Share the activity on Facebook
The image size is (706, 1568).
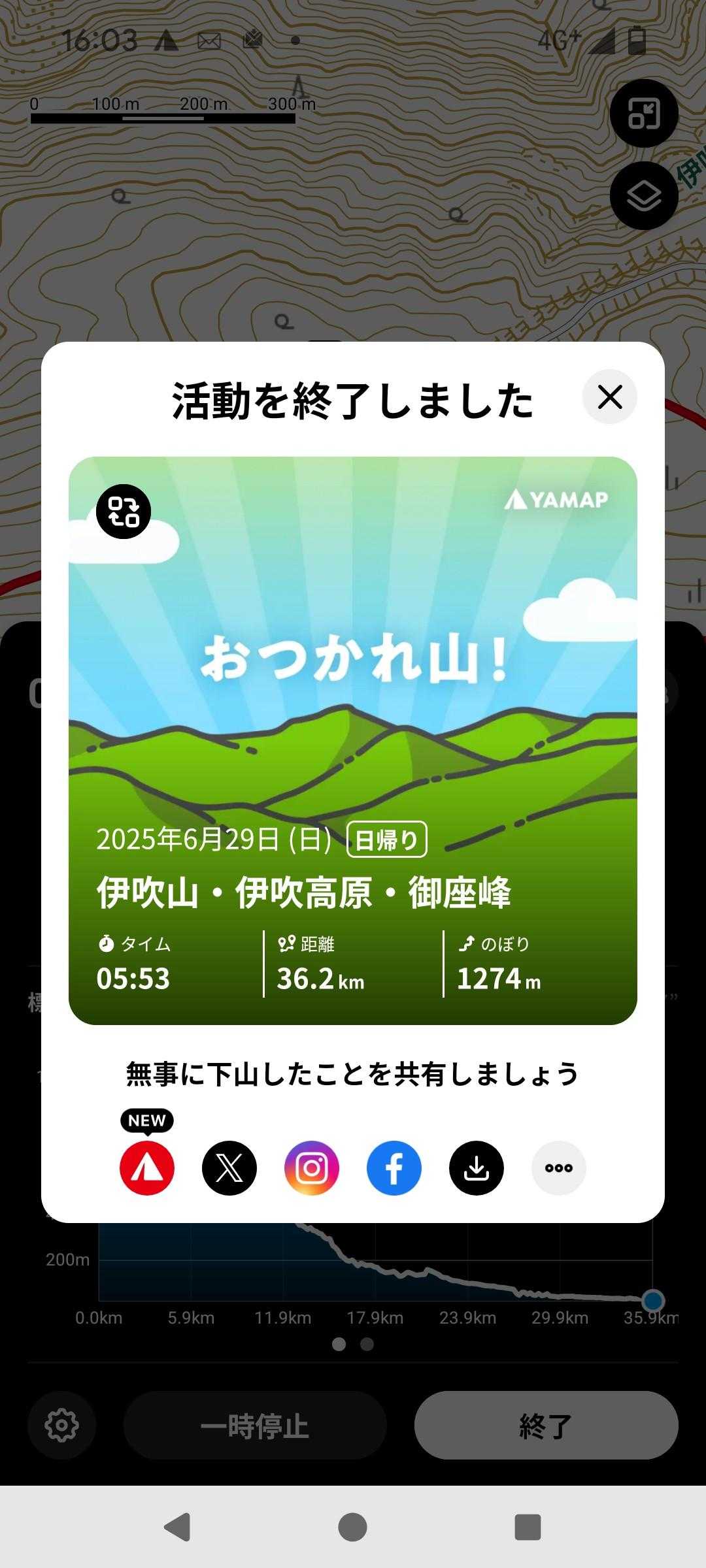(x=394, y=1168)
